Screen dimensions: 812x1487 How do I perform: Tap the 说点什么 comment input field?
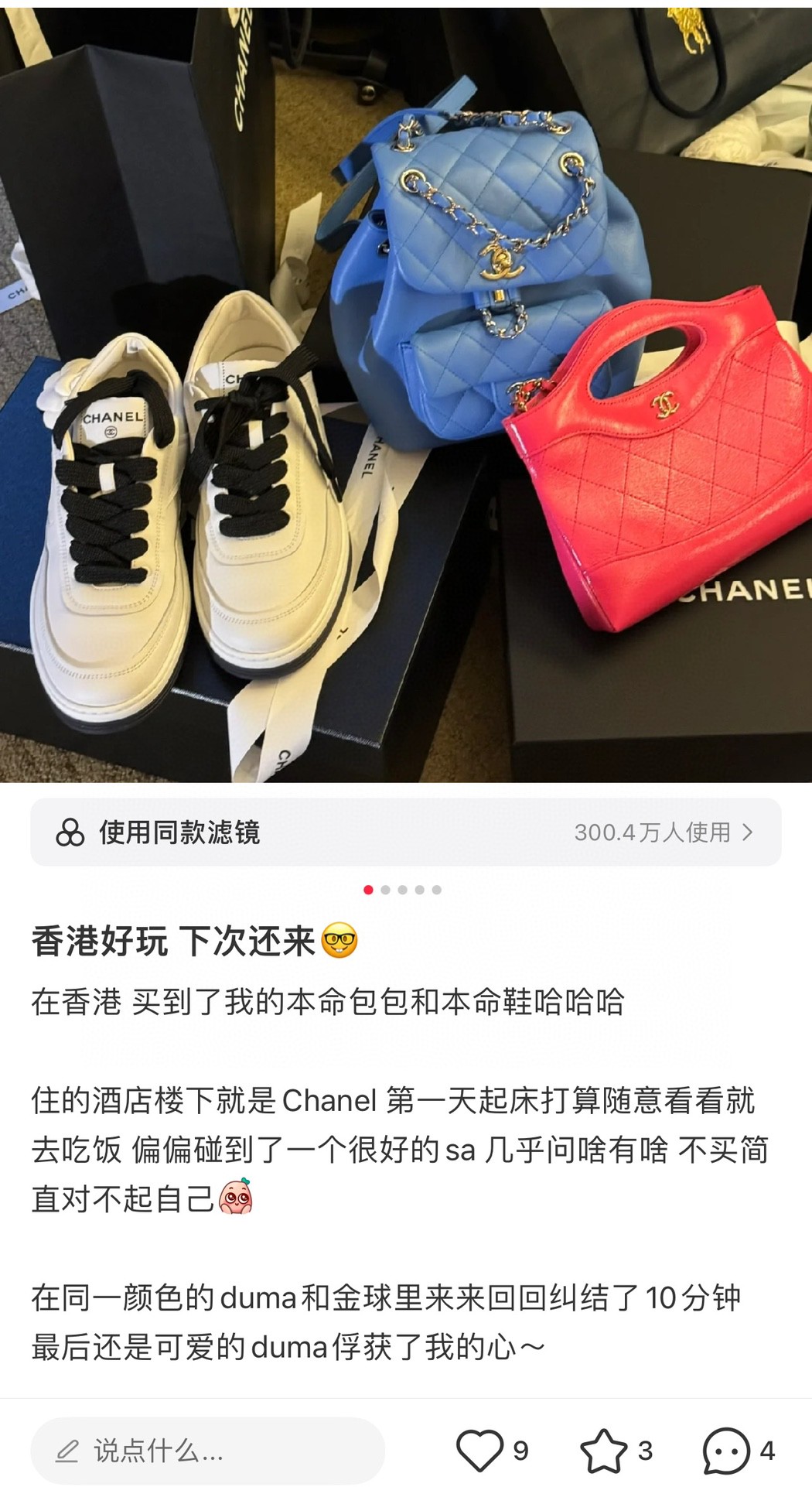pos(207,1451)
